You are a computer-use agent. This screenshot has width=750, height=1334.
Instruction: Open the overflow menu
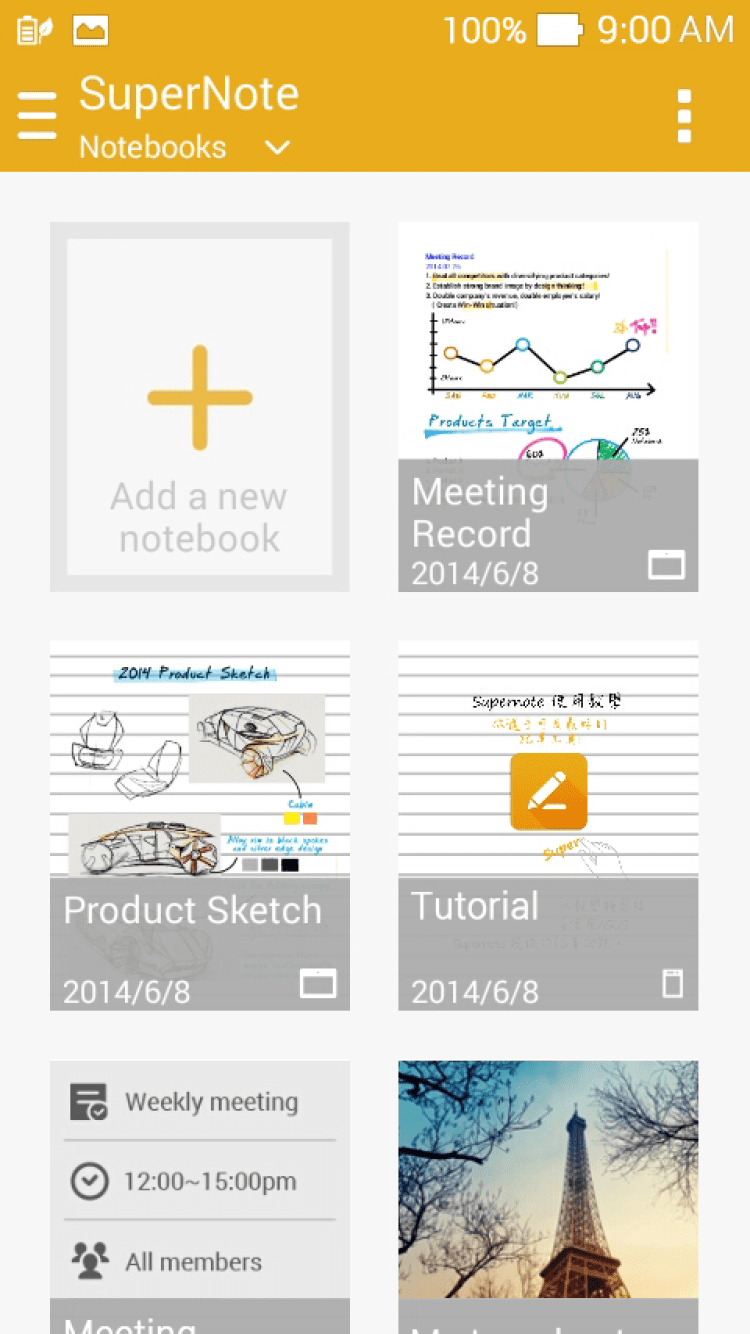click(684, 117)
